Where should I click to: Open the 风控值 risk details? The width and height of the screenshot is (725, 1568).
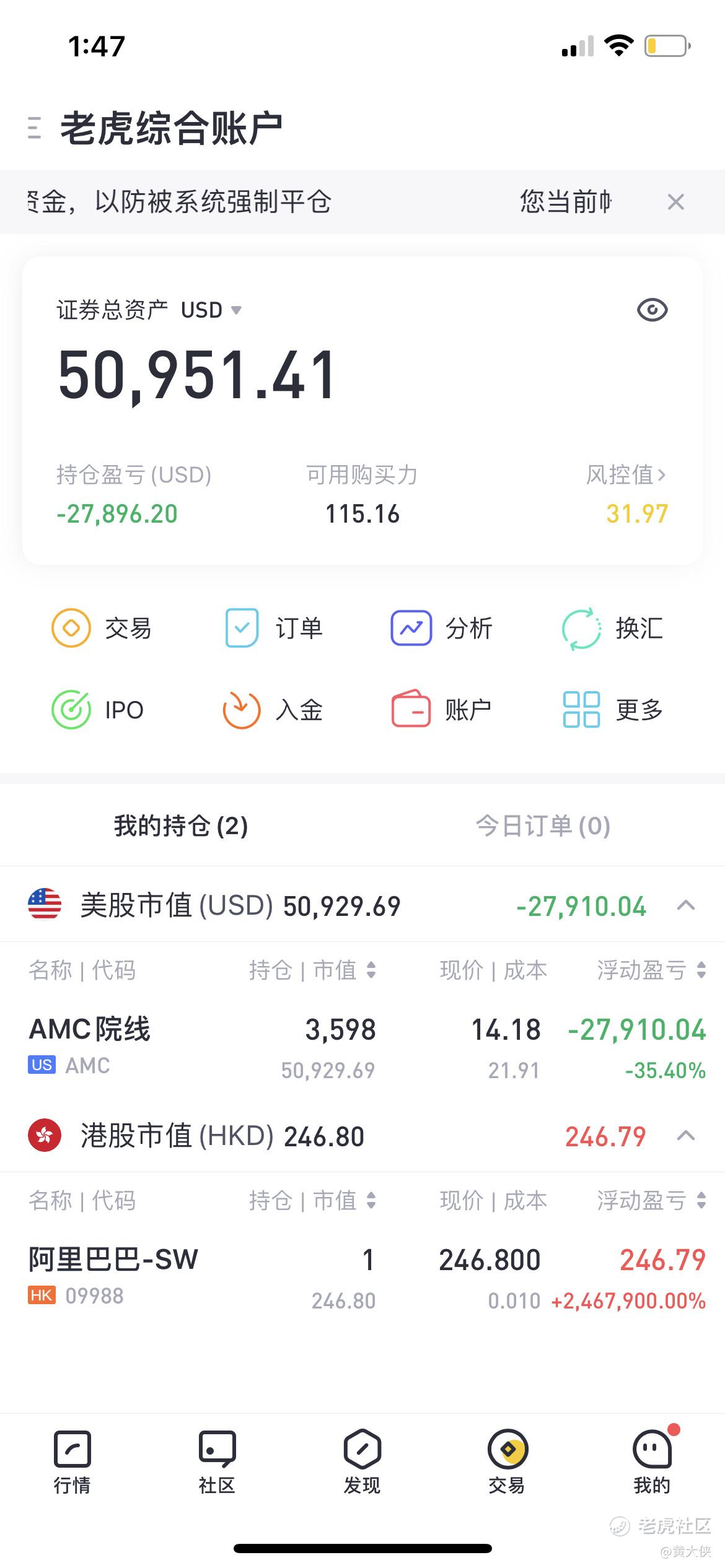(626, 475)
